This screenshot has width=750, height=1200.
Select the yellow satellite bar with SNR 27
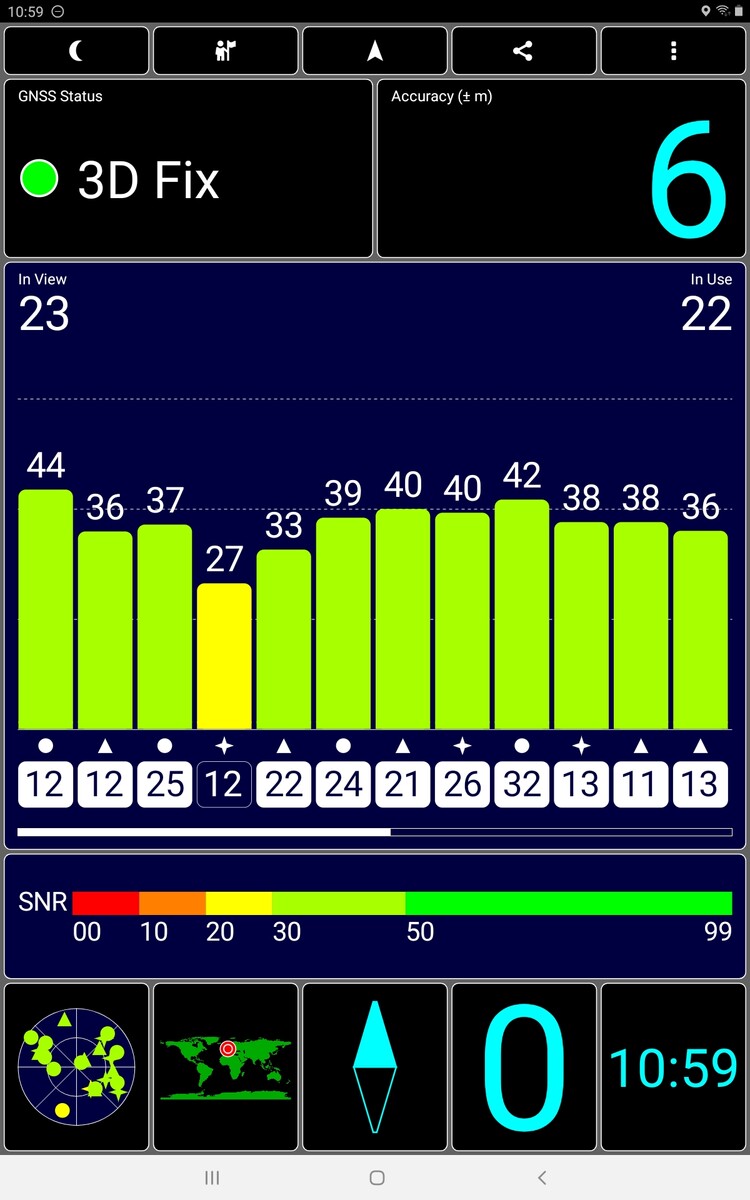(224, 655)
